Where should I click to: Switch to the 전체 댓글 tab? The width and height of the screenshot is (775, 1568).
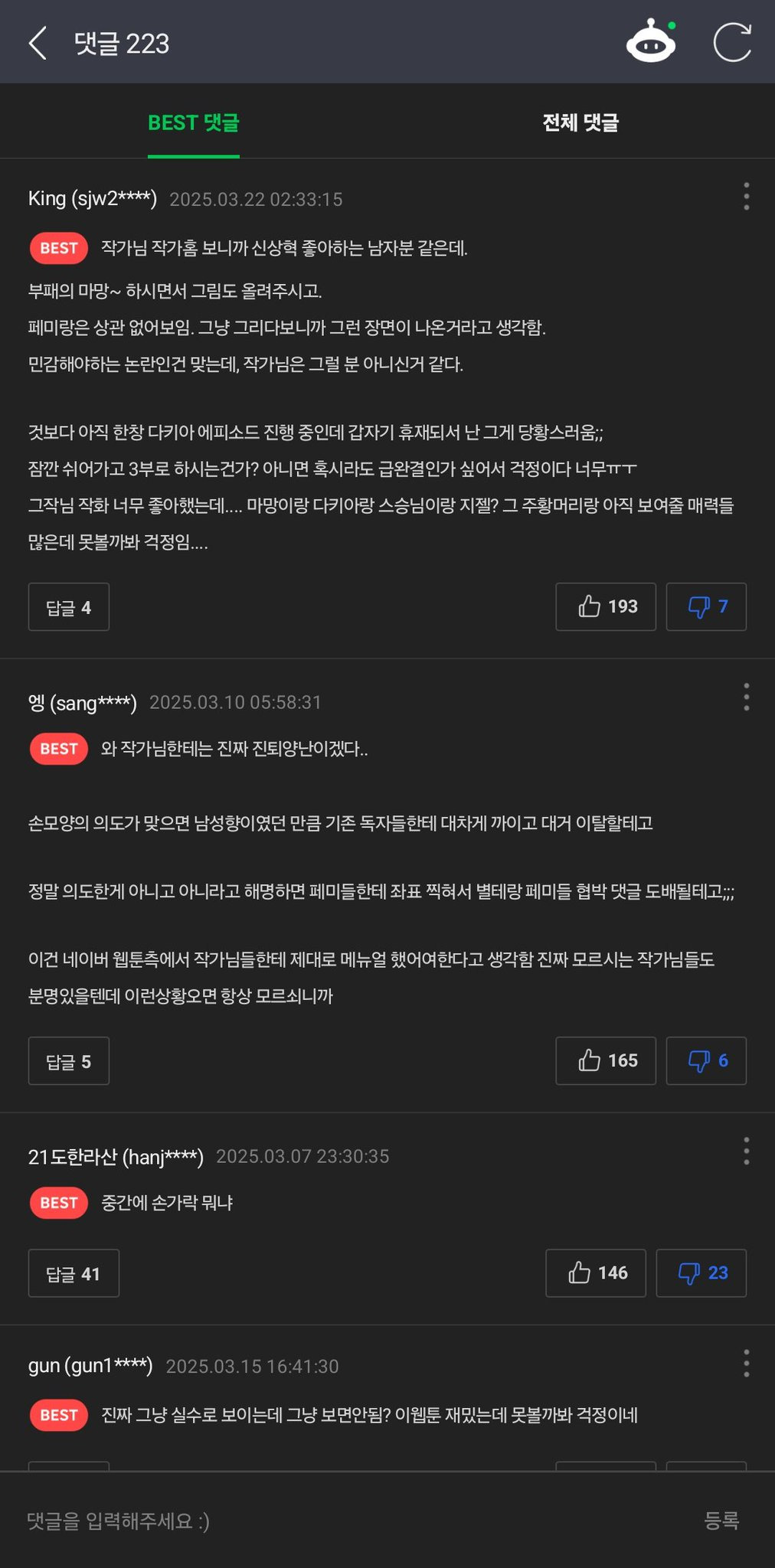pyautogui.click(x=580, y=123)
